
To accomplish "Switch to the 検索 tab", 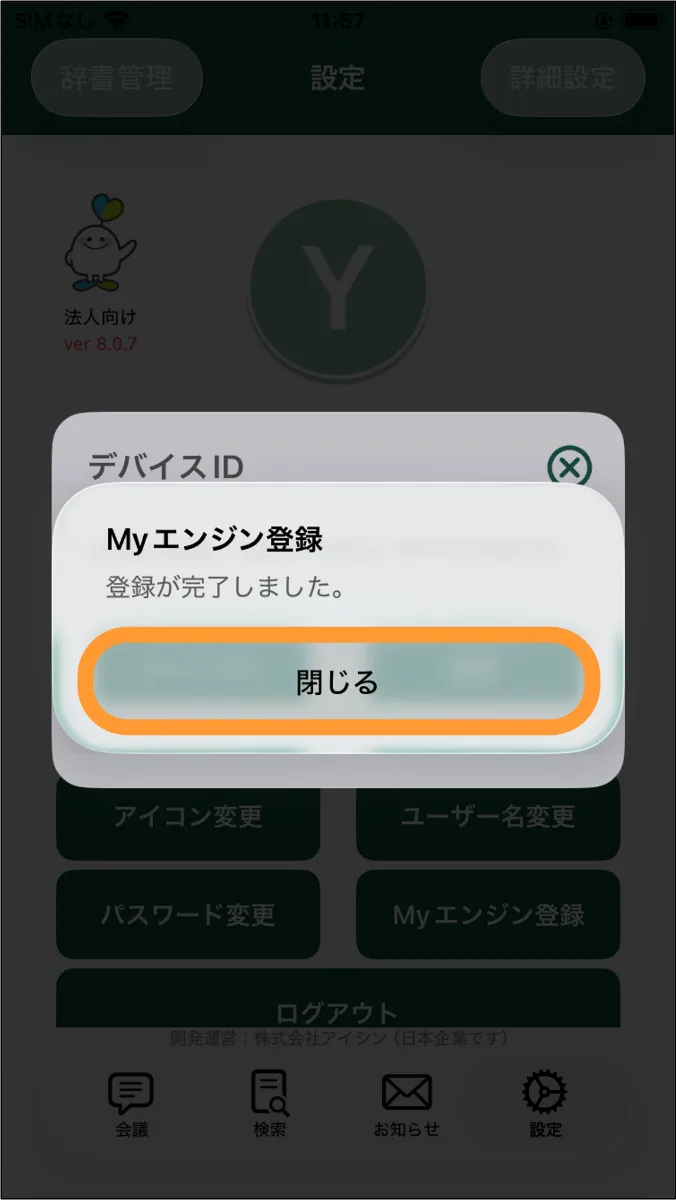I will [270, 1105].
